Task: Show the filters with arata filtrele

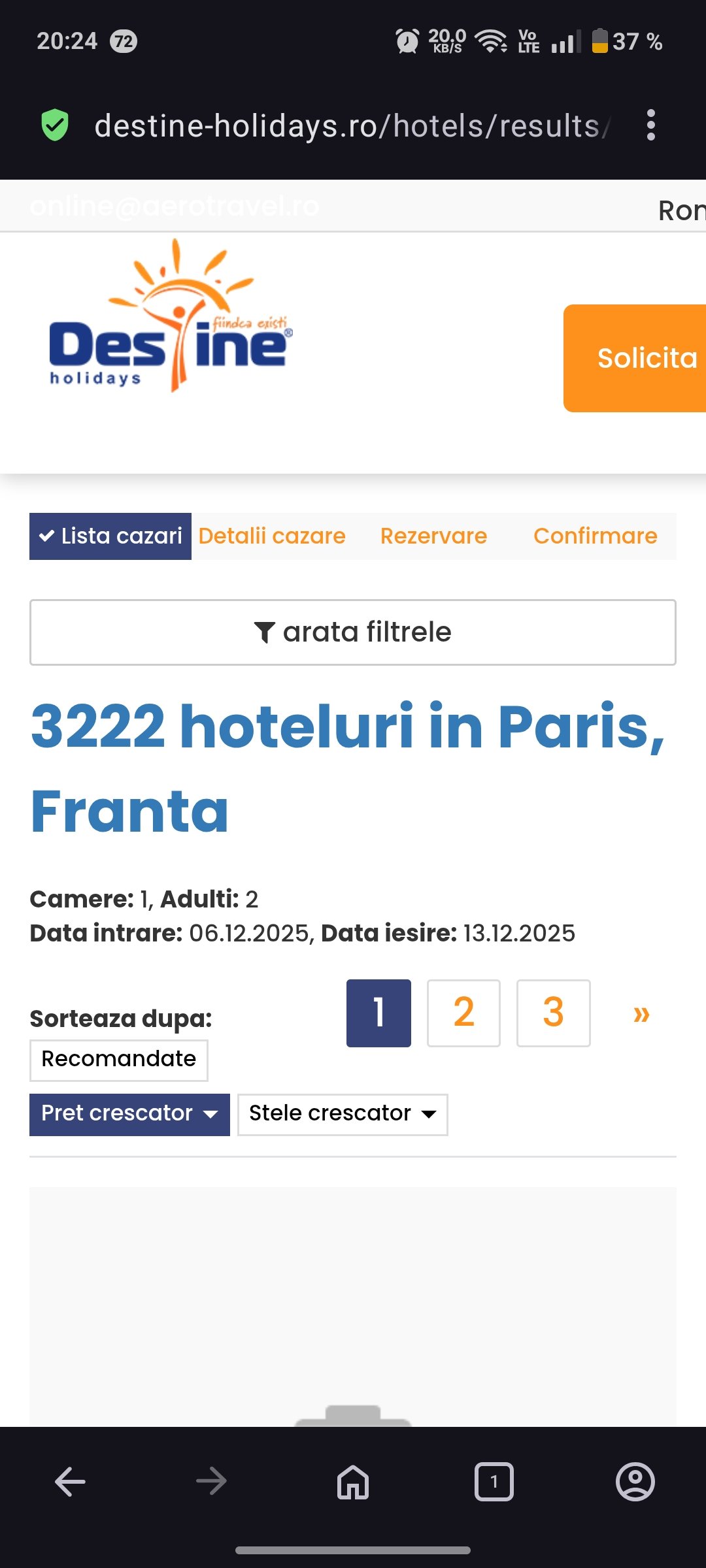Action: [x=353, y=632]
